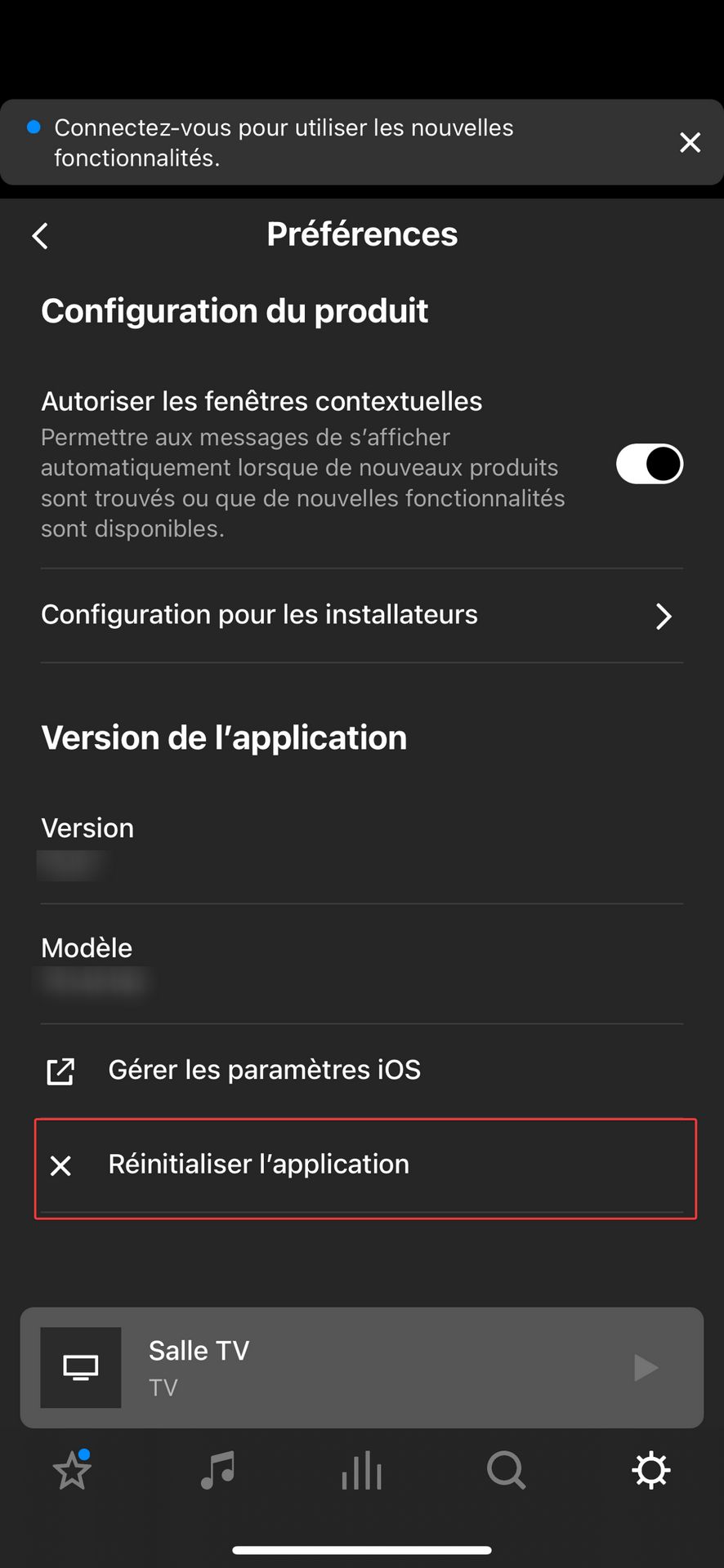Go back from Préférences
Viewport: 724px width, 1568px height.
(x=40, y=236)
